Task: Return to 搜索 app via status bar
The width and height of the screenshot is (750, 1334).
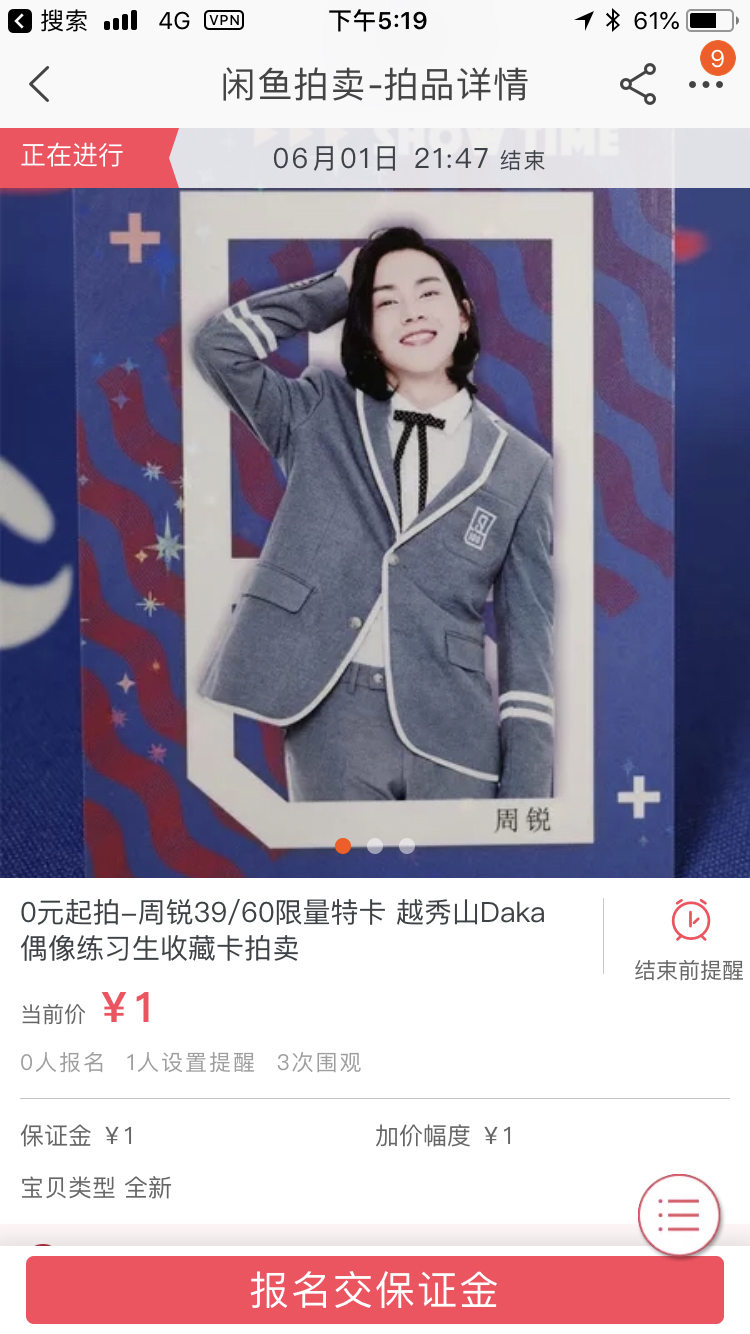Action: 48,20
